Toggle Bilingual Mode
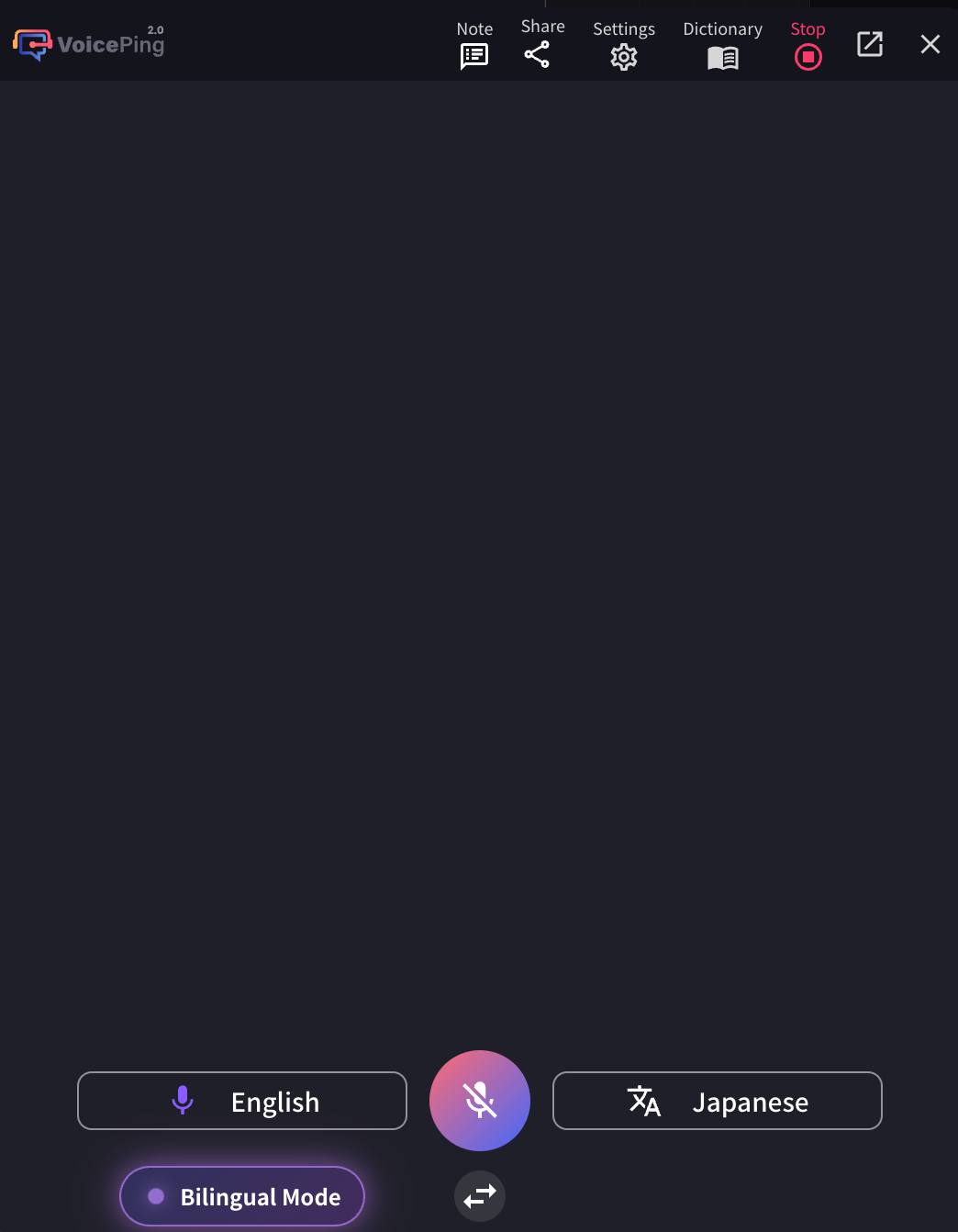Viewport: 958px width, 1232px height. click(x=242, y=1196)
